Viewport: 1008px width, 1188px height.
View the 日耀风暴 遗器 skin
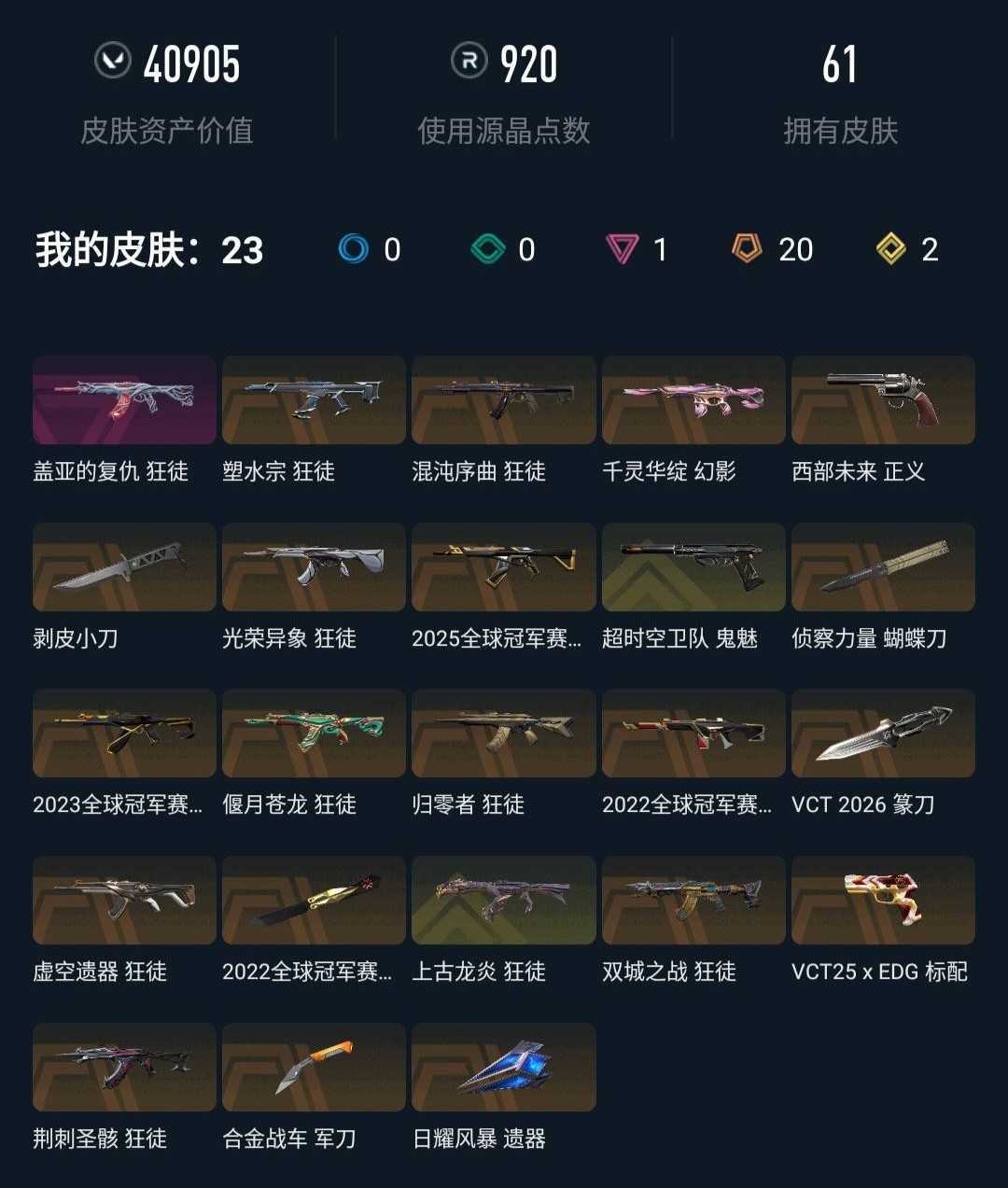(502, 1067)
